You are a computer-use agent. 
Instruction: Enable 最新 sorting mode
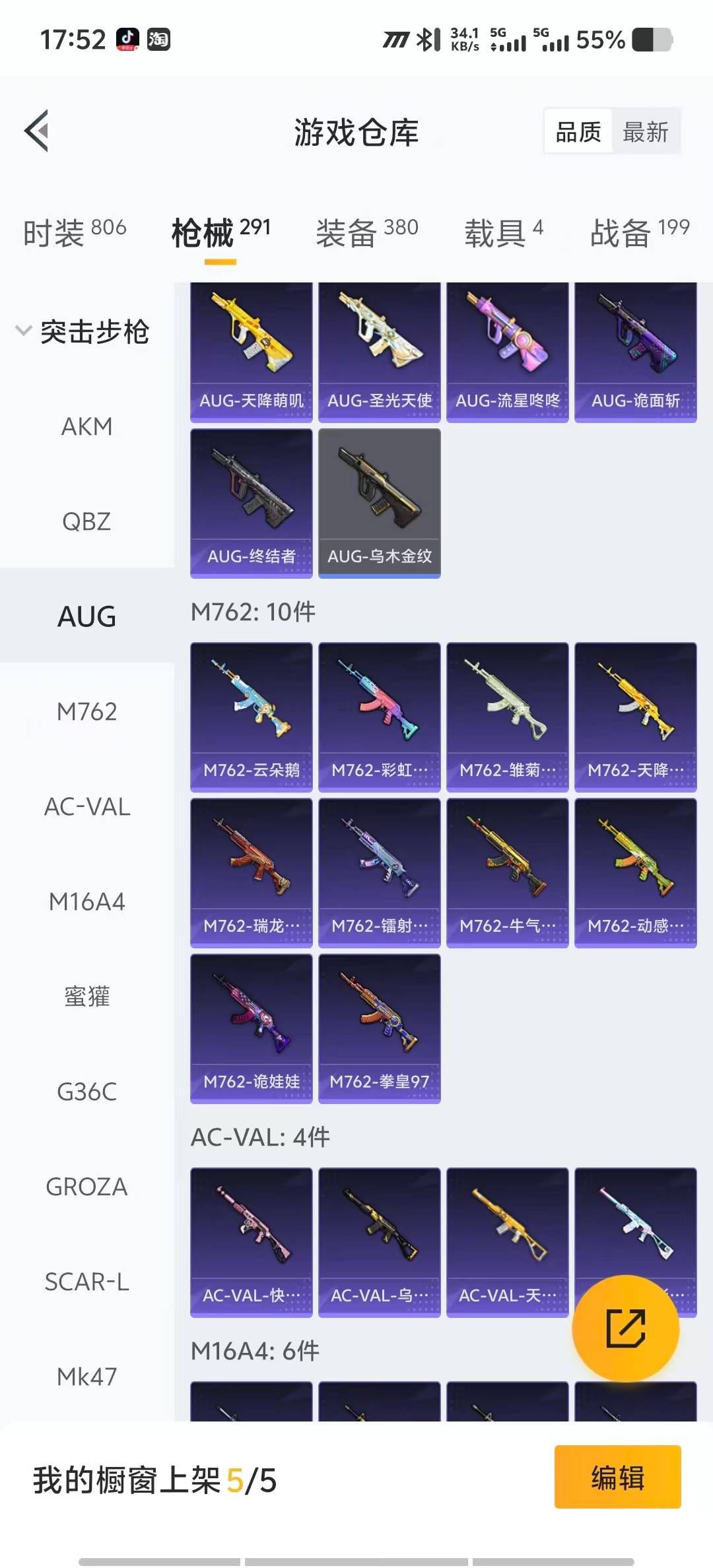[645, 131]
